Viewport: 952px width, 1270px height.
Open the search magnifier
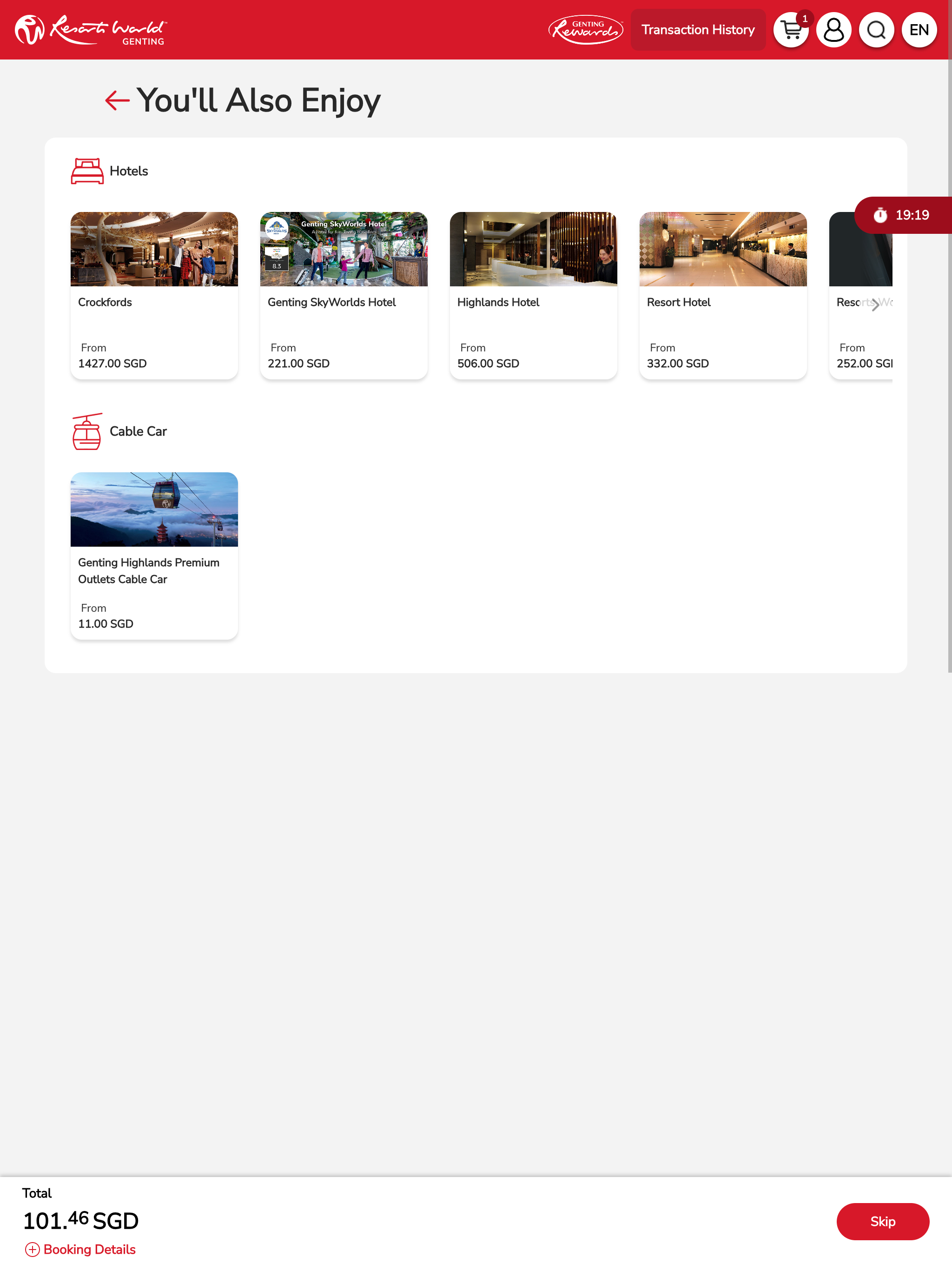pos(876,30)
